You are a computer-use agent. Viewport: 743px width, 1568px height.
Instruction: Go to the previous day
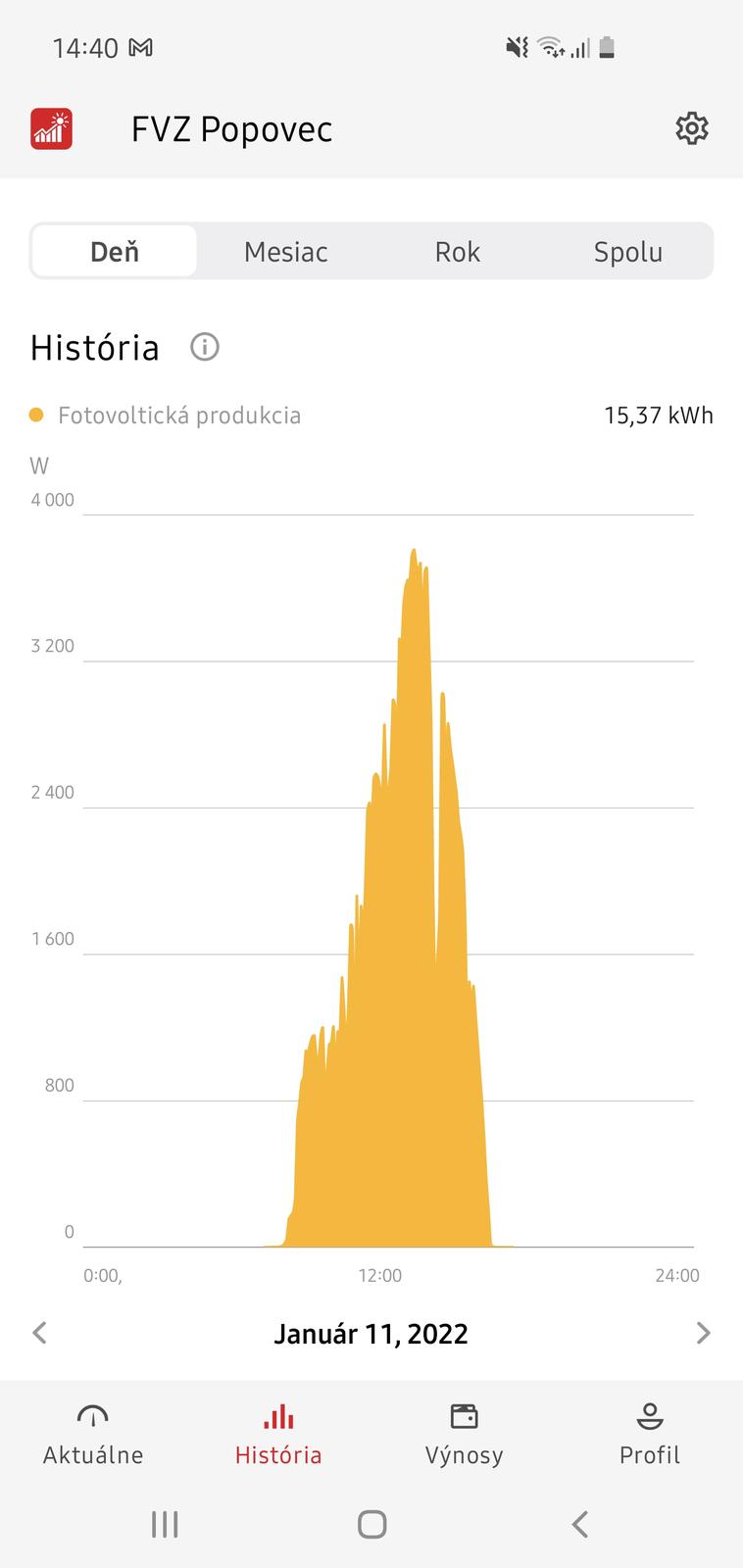(x=40, y=1333)
